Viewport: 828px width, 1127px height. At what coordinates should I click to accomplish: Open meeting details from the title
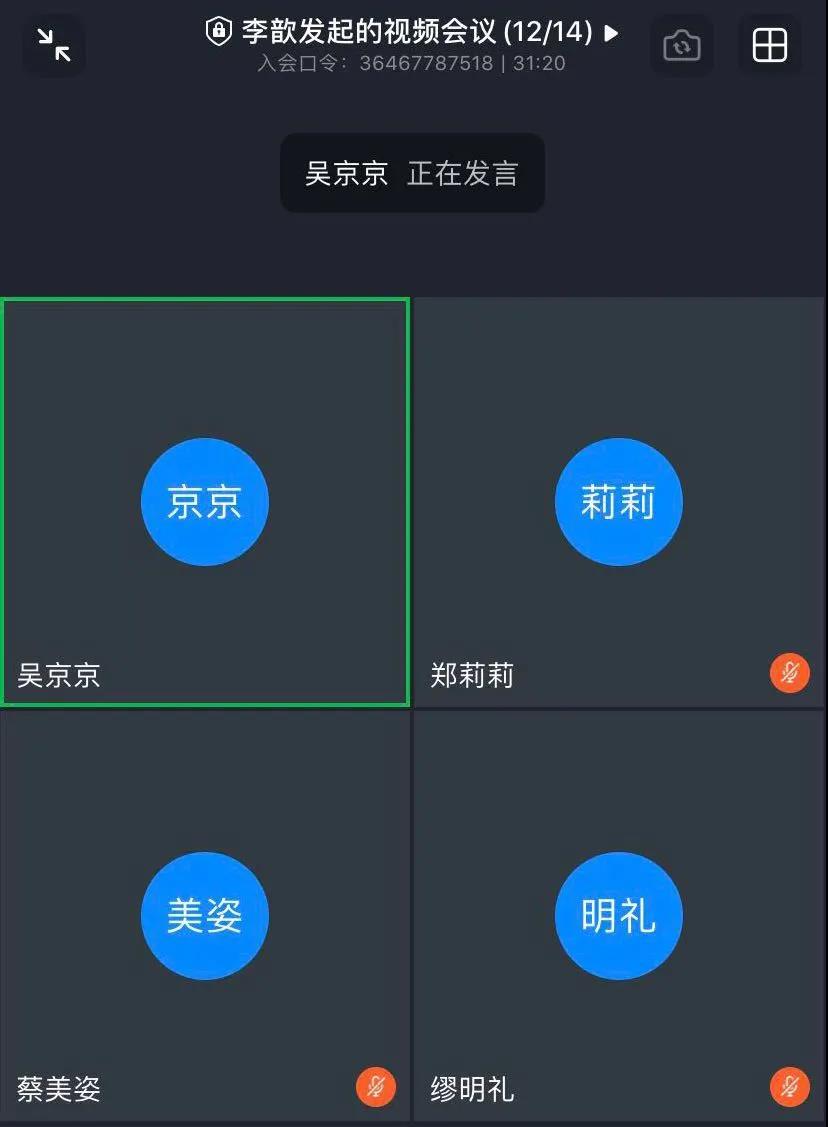(x=414, y=32)
